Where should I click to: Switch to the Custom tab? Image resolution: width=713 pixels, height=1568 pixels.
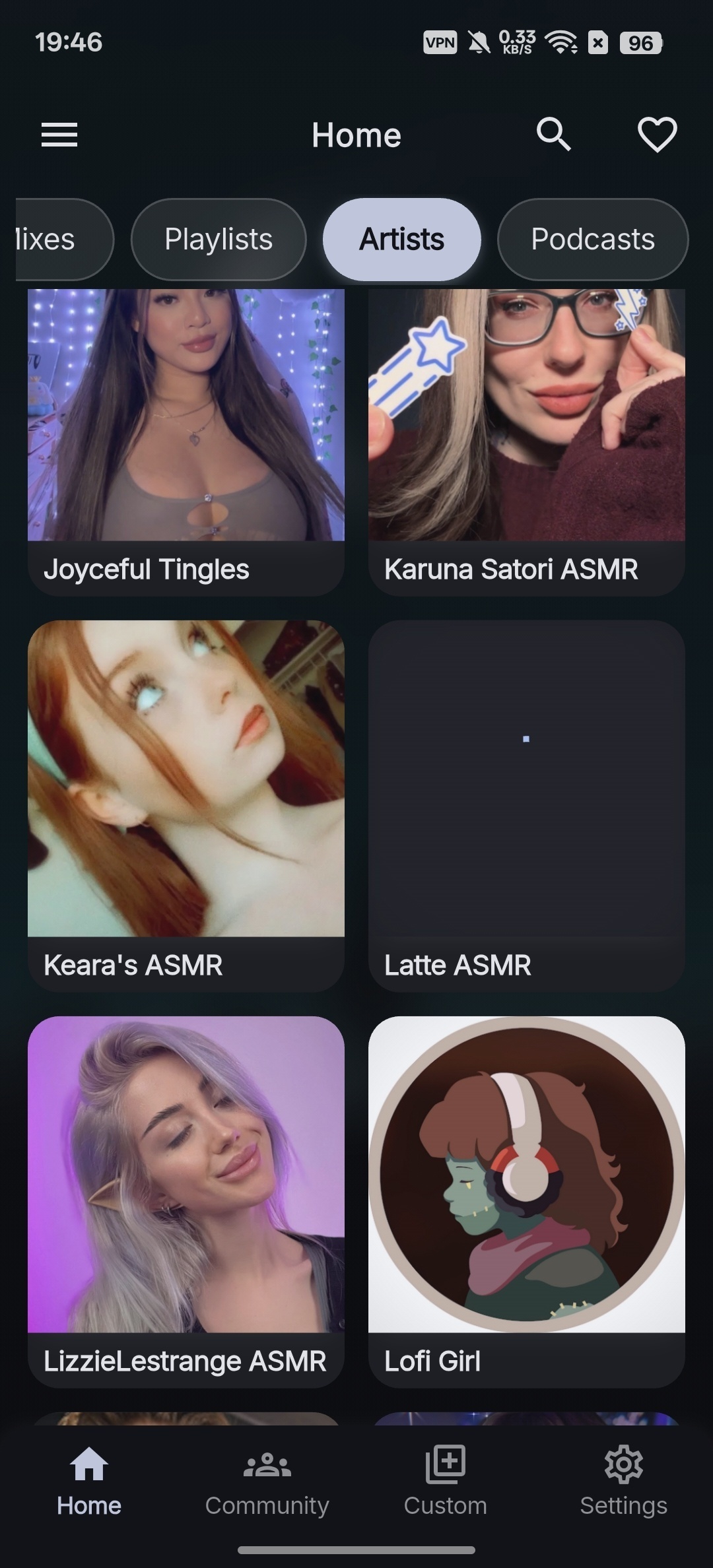click(446, 1481)
